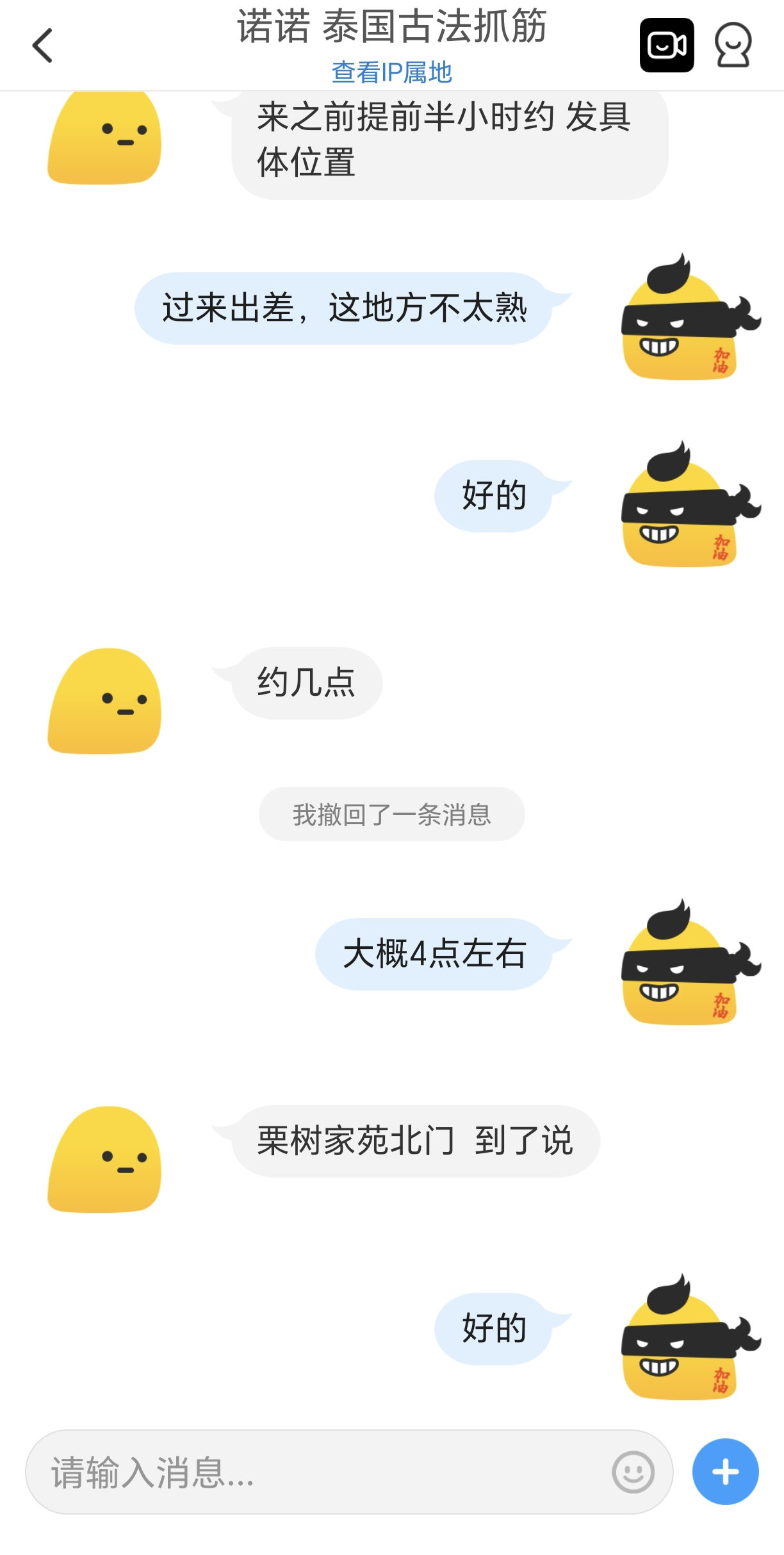Select the bubble 过来出差，这地方不太熟
This screenshot has width=784, height=1555.
350,310
